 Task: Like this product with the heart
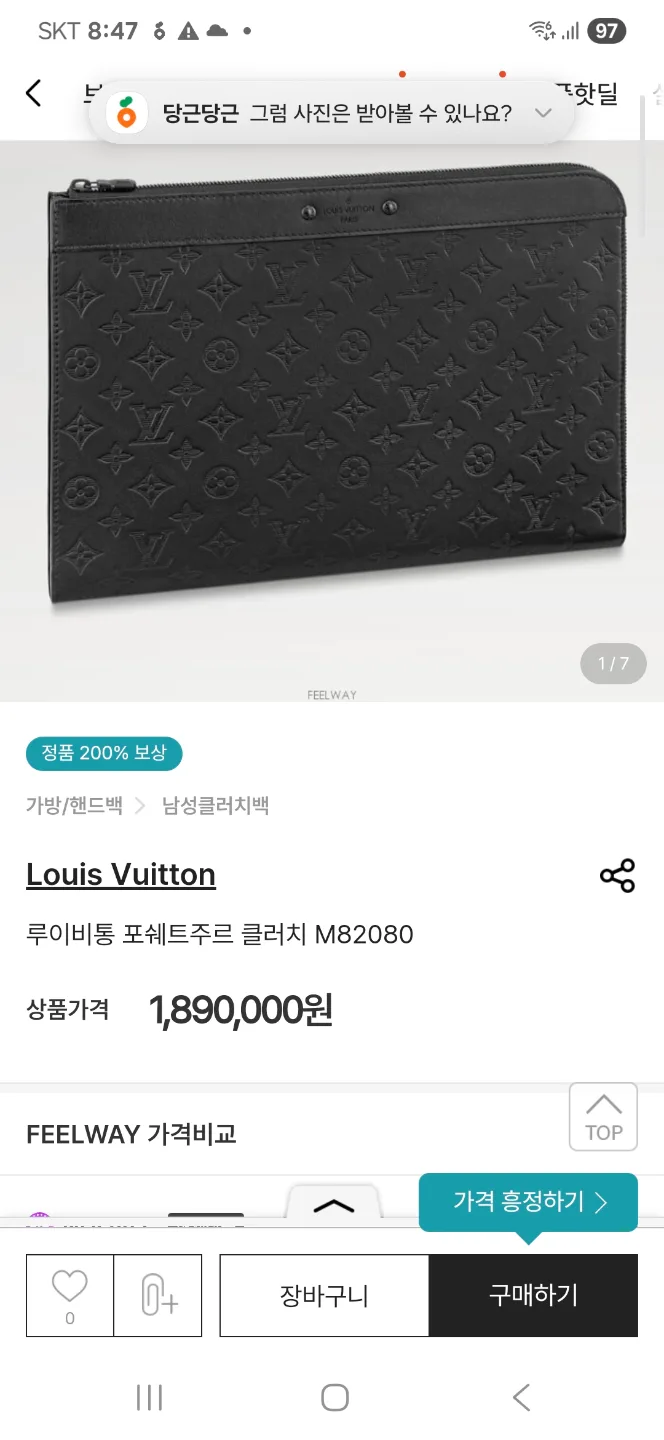click(x=70, y=1295)
